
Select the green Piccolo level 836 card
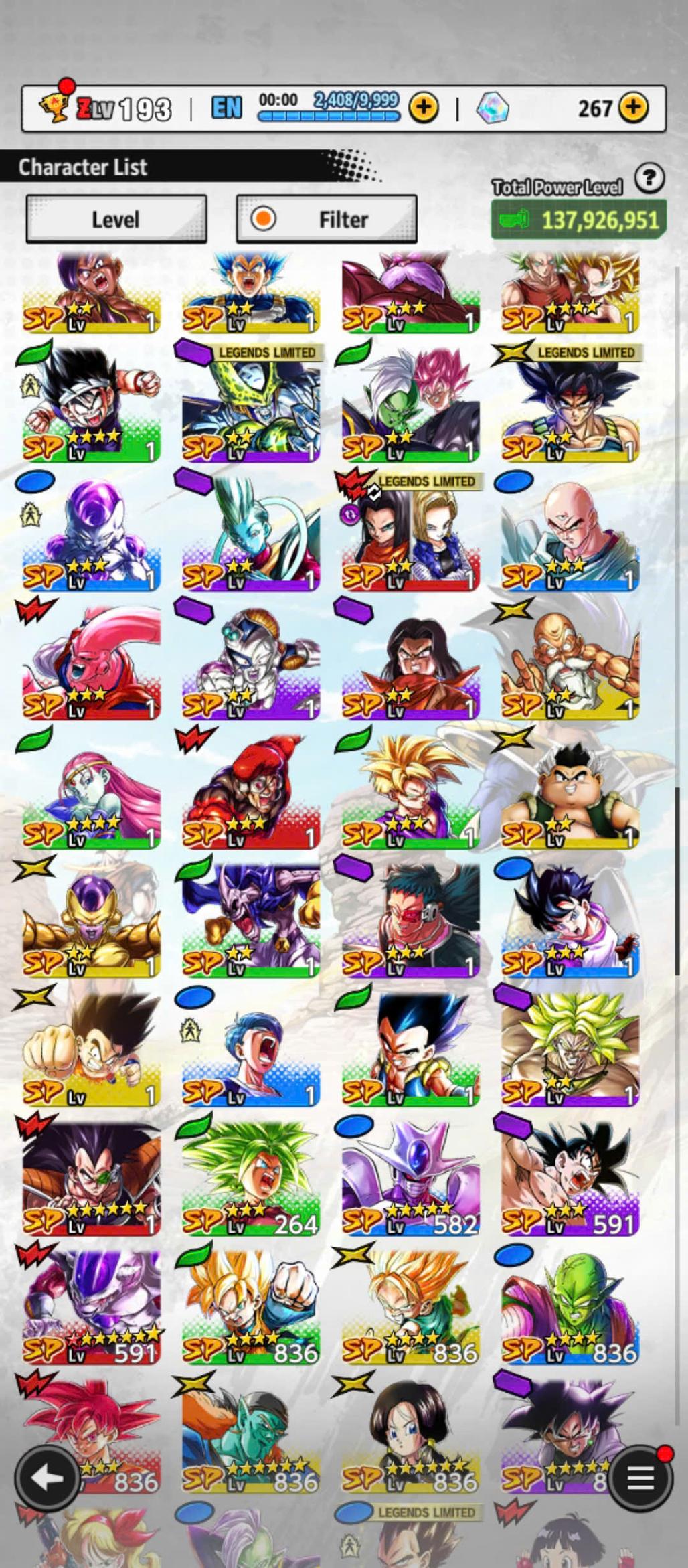(570, 1306)
